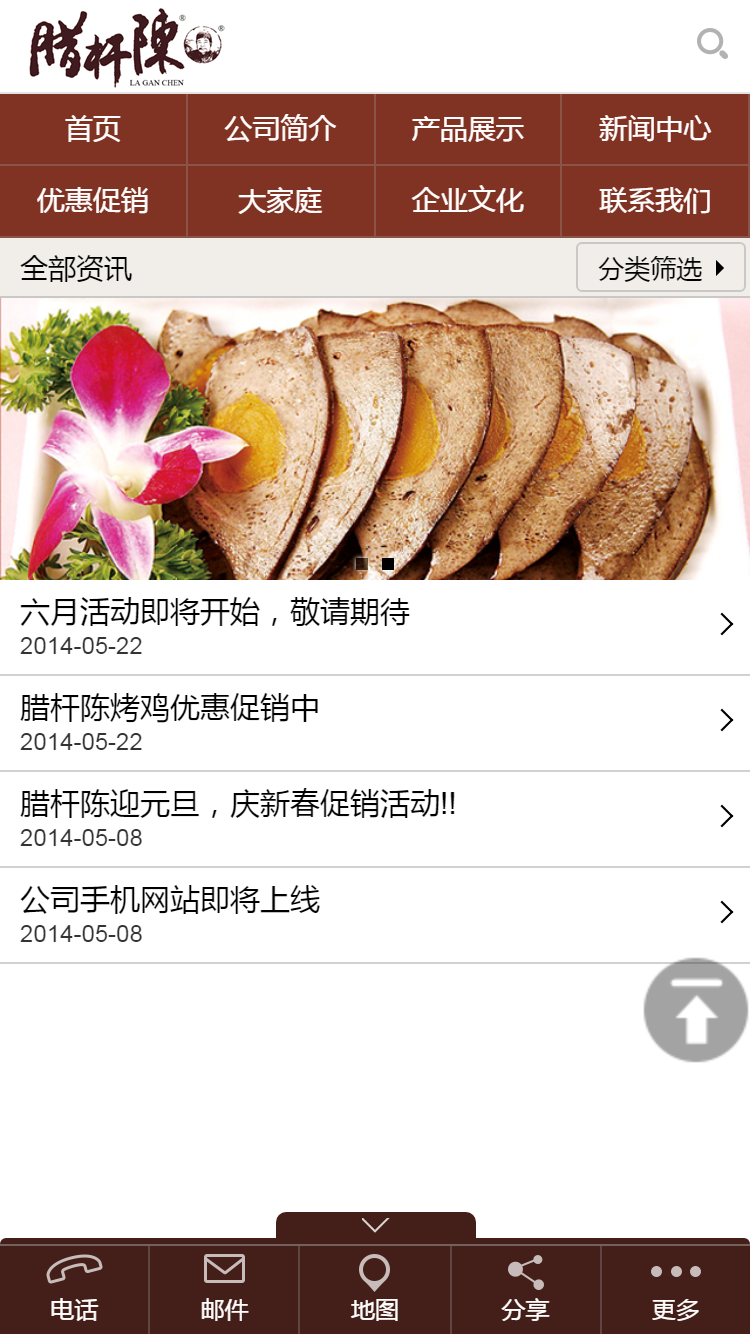
Task: Click the arrow beside 公司手机网站即将上线
Action: point(725,912)
